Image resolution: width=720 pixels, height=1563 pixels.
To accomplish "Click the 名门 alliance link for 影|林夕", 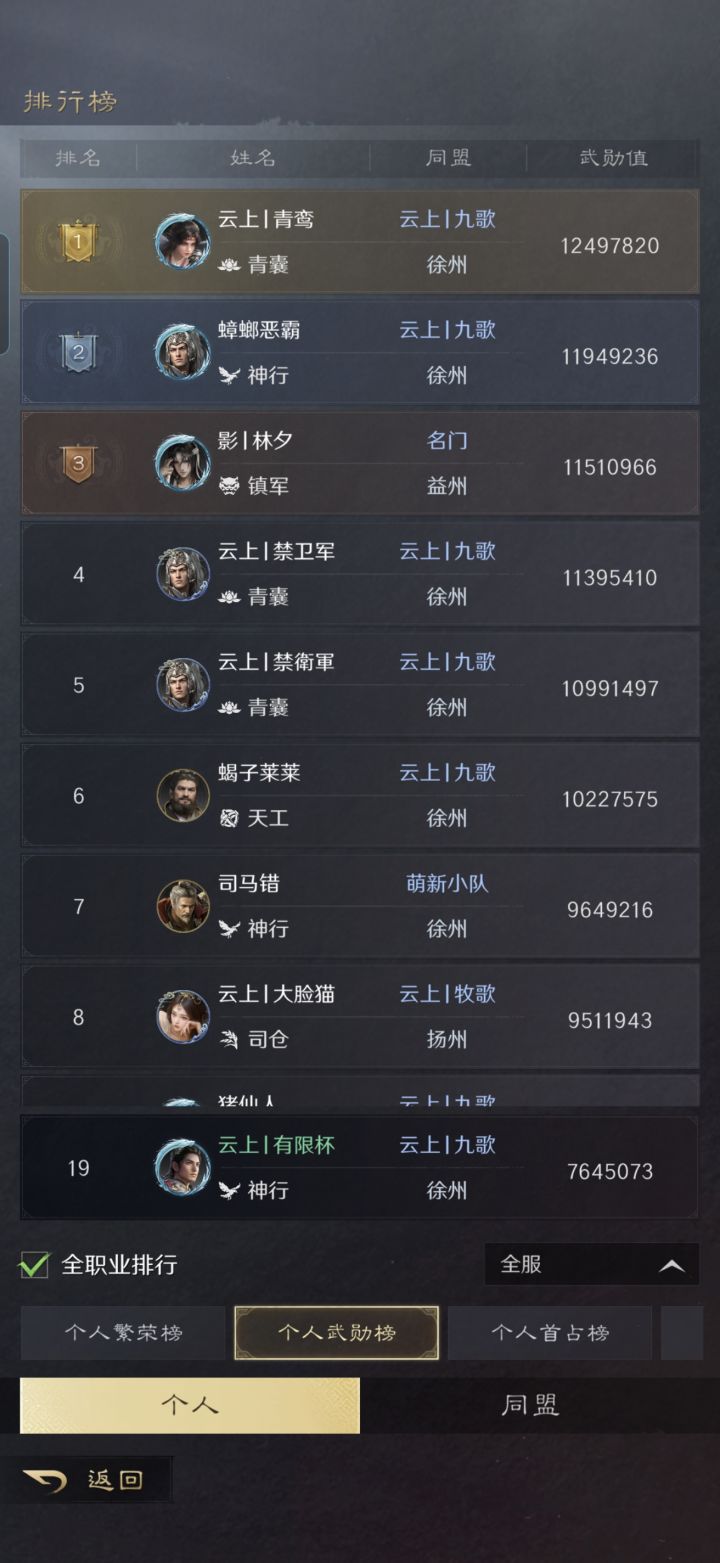I will coord(446,441).
